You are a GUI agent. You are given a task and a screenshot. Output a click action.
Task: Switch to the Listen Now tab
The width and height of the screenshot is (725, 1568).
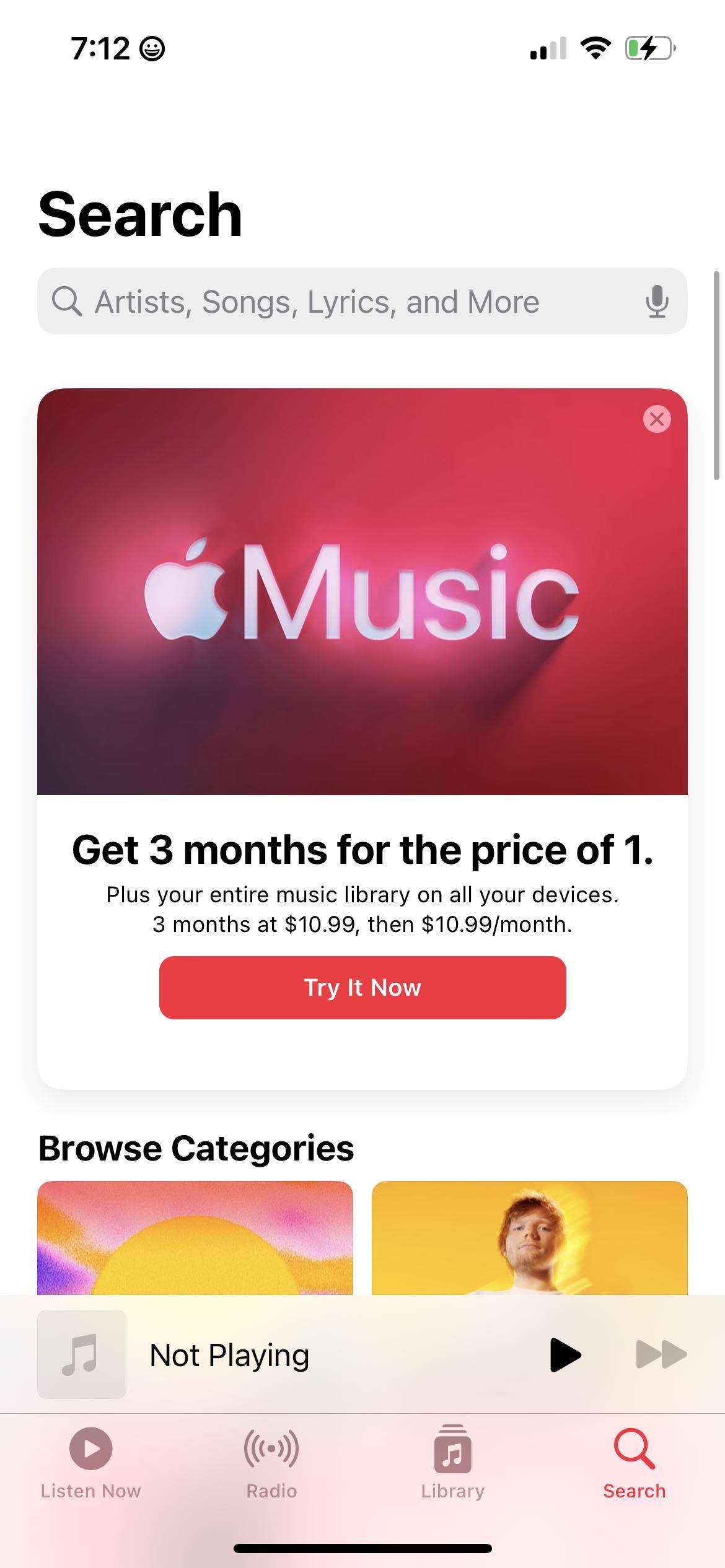[90, 1463]
